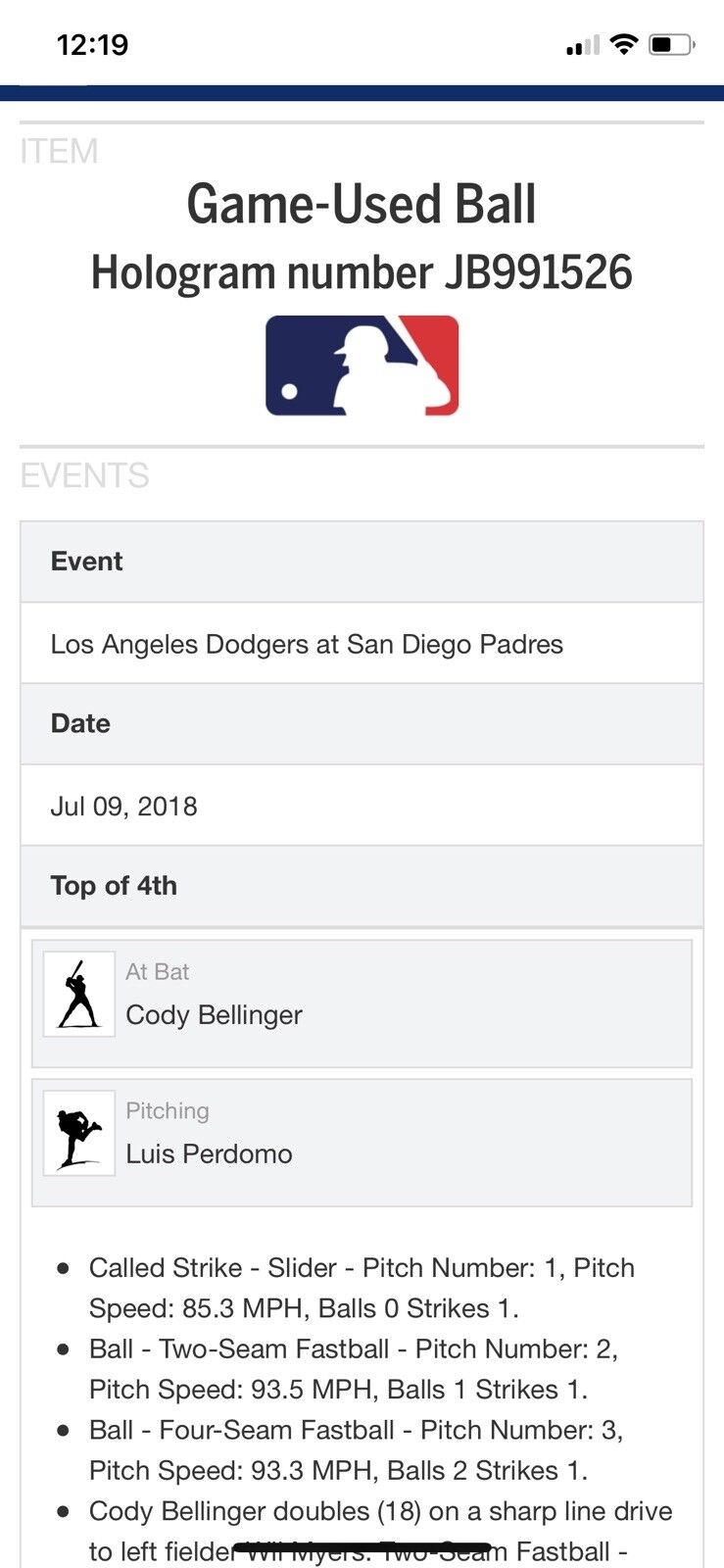Tap the Wi-Fi icon in status bar
Viewport: 724px width, 1568px height.
(622, 43)
